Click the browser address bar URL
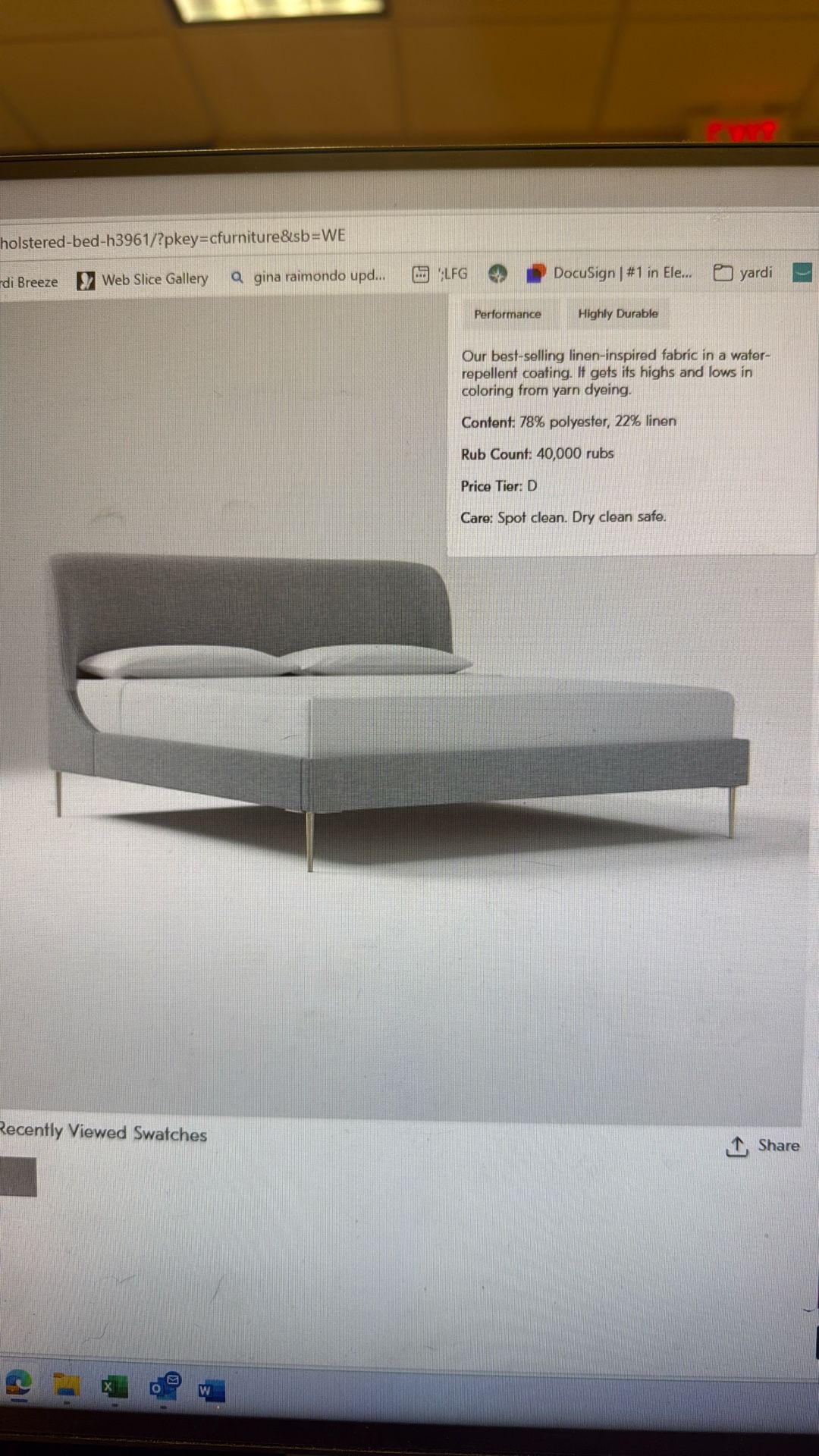 [x=173, y=238]
